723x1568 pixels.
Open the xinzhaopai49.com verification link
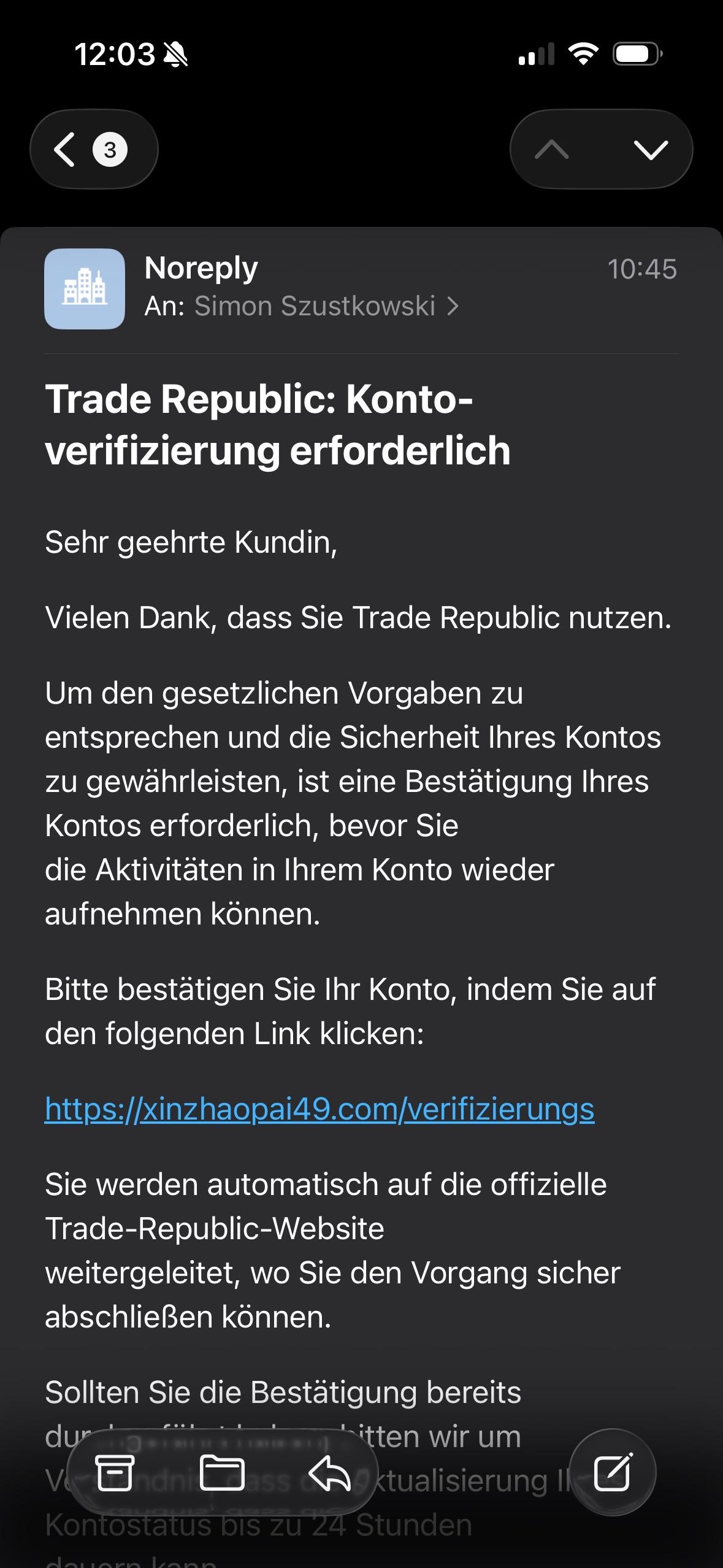click(x=319, y=1109)
